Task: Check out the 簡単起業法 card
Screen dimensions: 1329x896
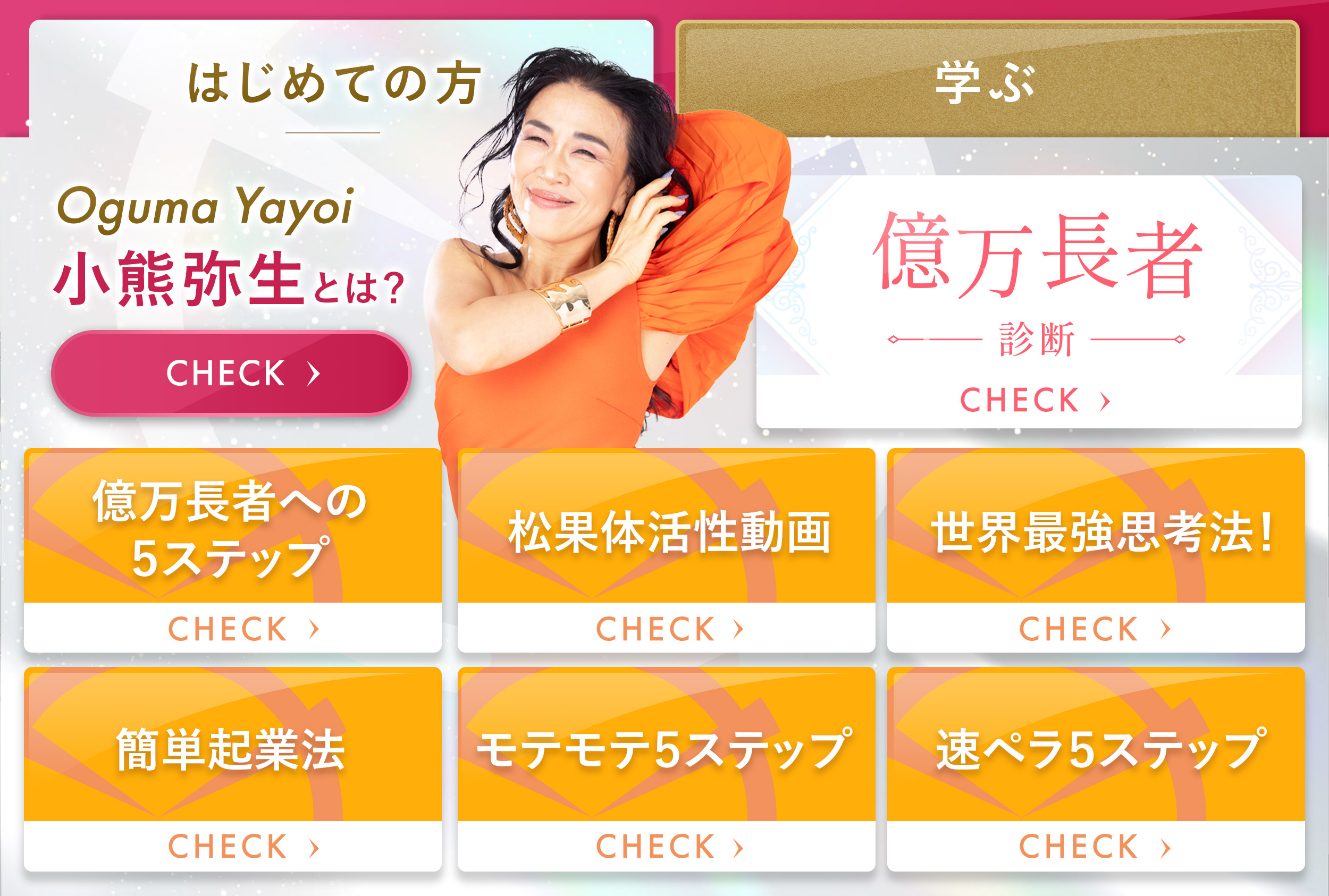Action: (233, 768)
